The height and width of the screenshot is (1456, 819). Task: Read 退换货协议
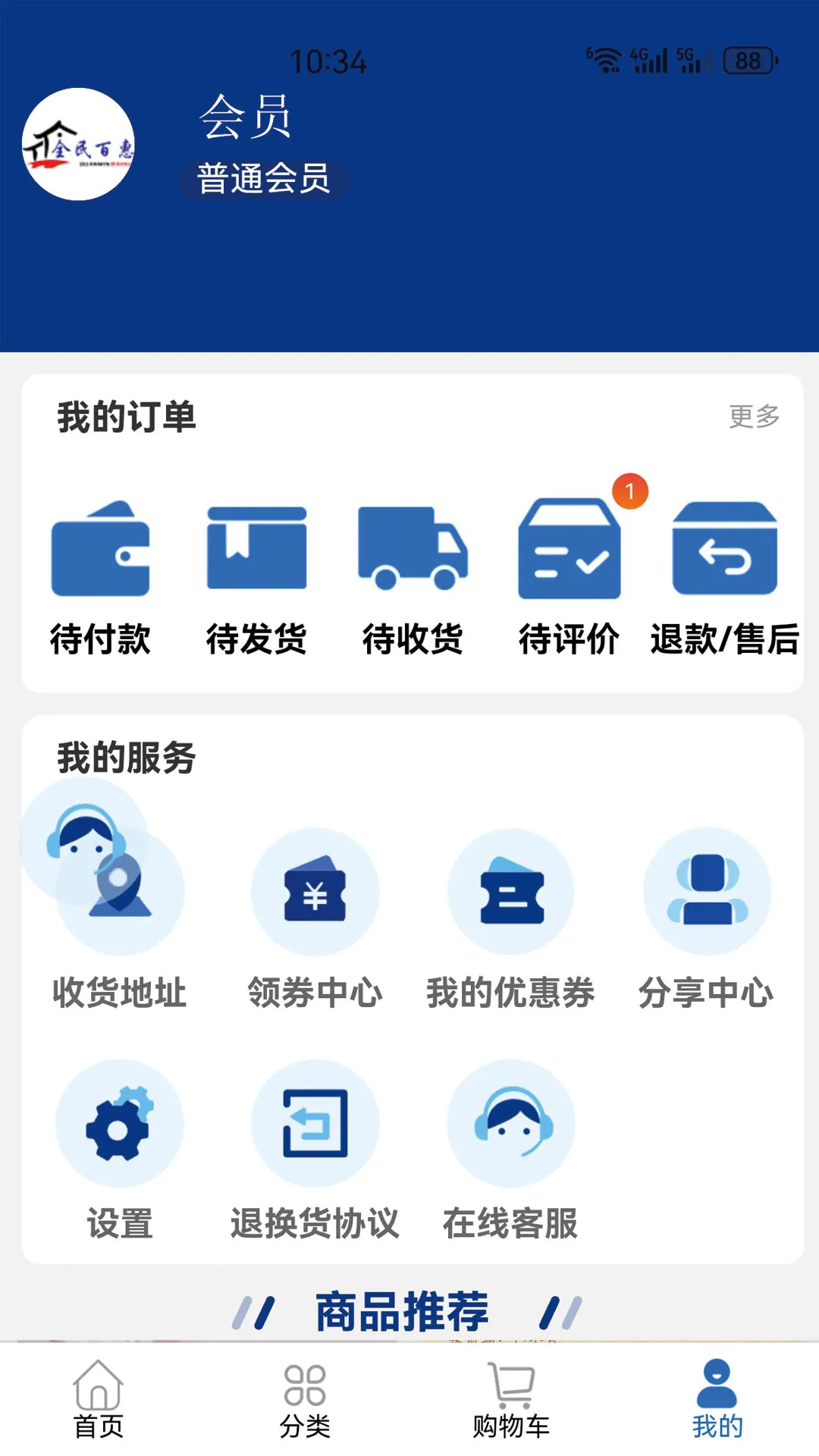point(315,1150)
